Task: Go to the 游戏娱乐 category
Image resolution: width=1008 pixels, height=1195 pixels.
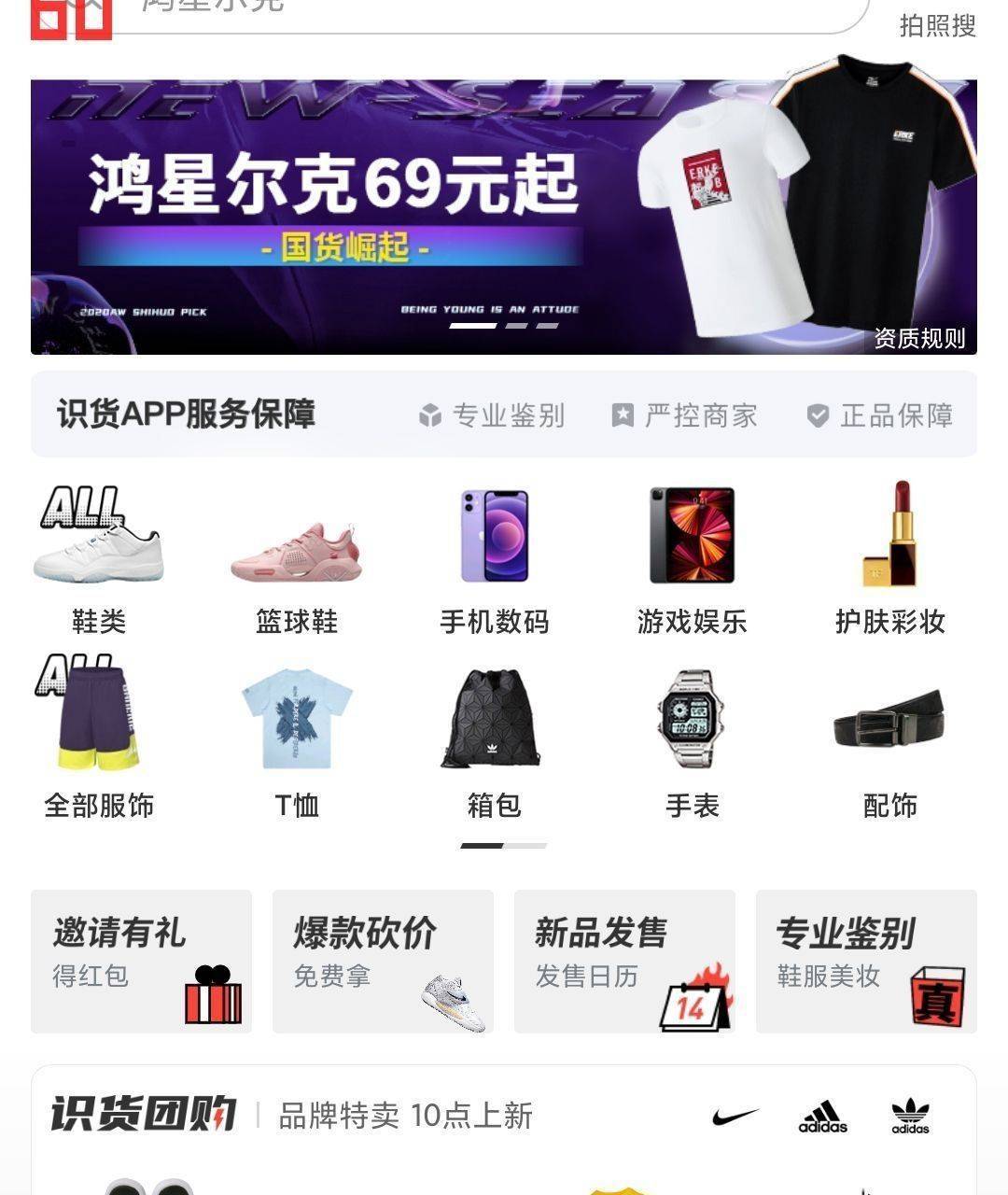Action: [x=692, y=560]
